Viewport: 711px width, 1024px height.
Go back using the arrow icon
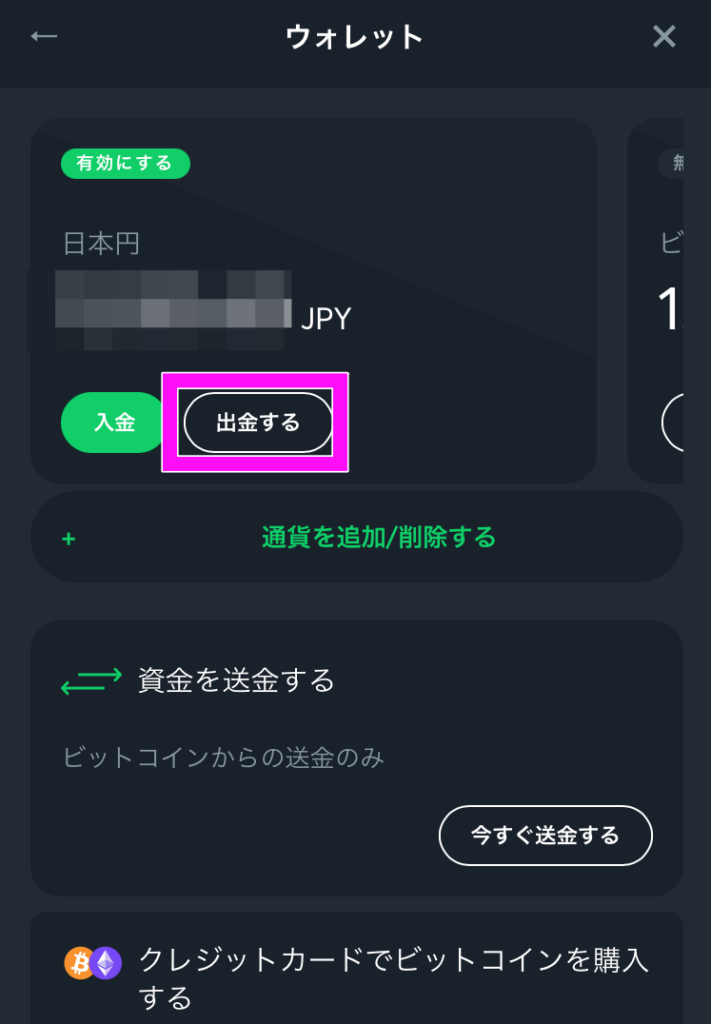click(x=44, y=37)
